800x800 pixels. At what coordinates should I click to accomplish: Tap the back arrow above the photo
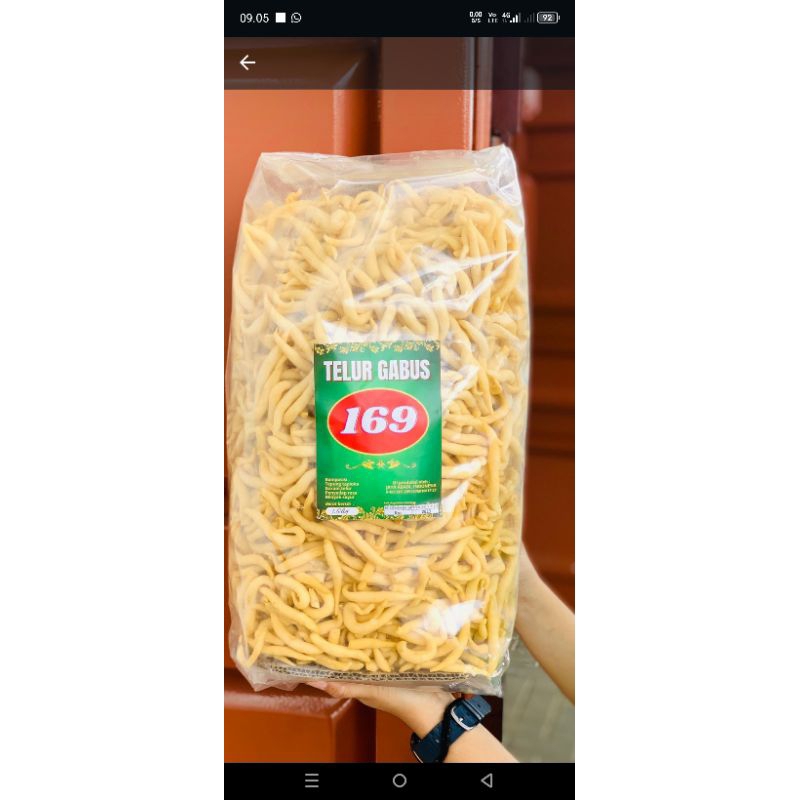pos(247,63)
